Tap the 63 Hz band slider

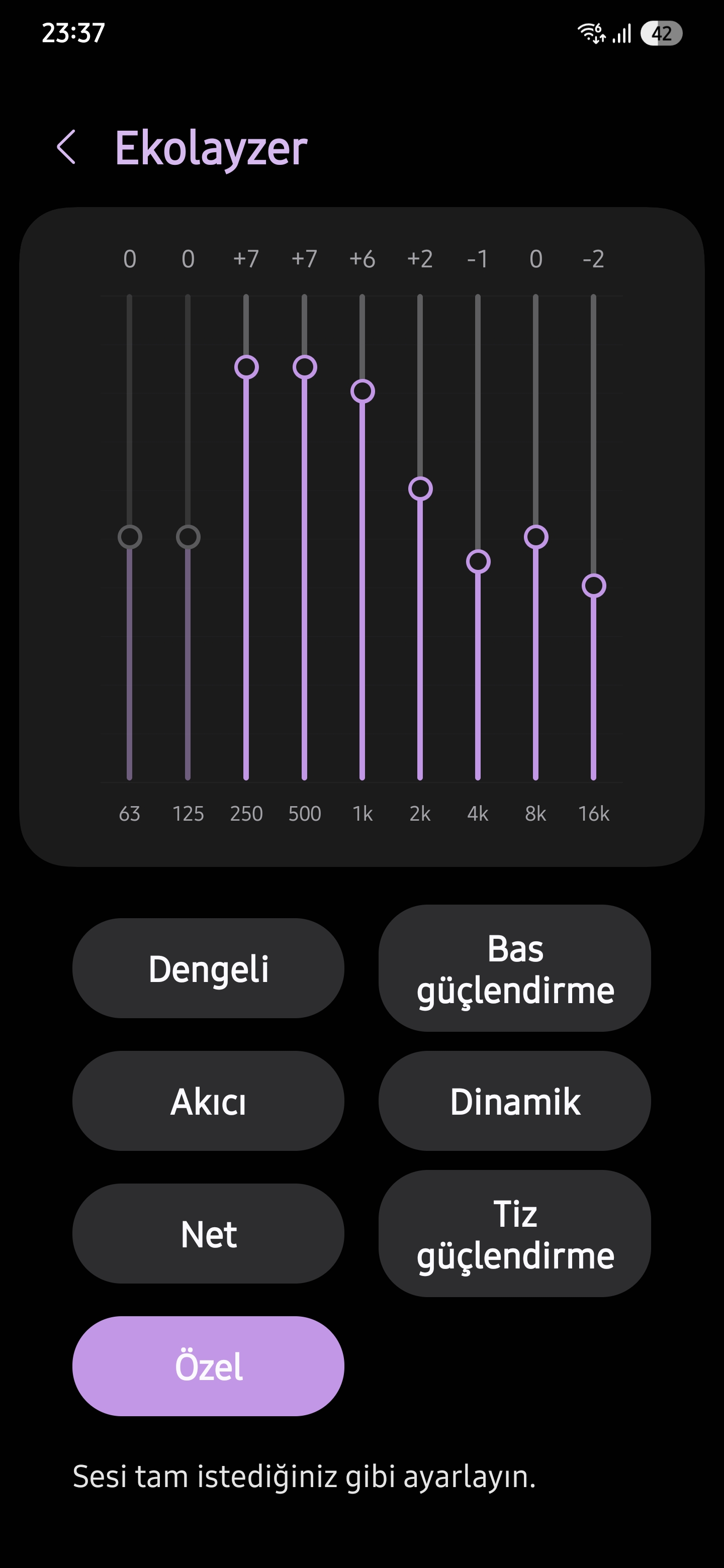point(130,537)
